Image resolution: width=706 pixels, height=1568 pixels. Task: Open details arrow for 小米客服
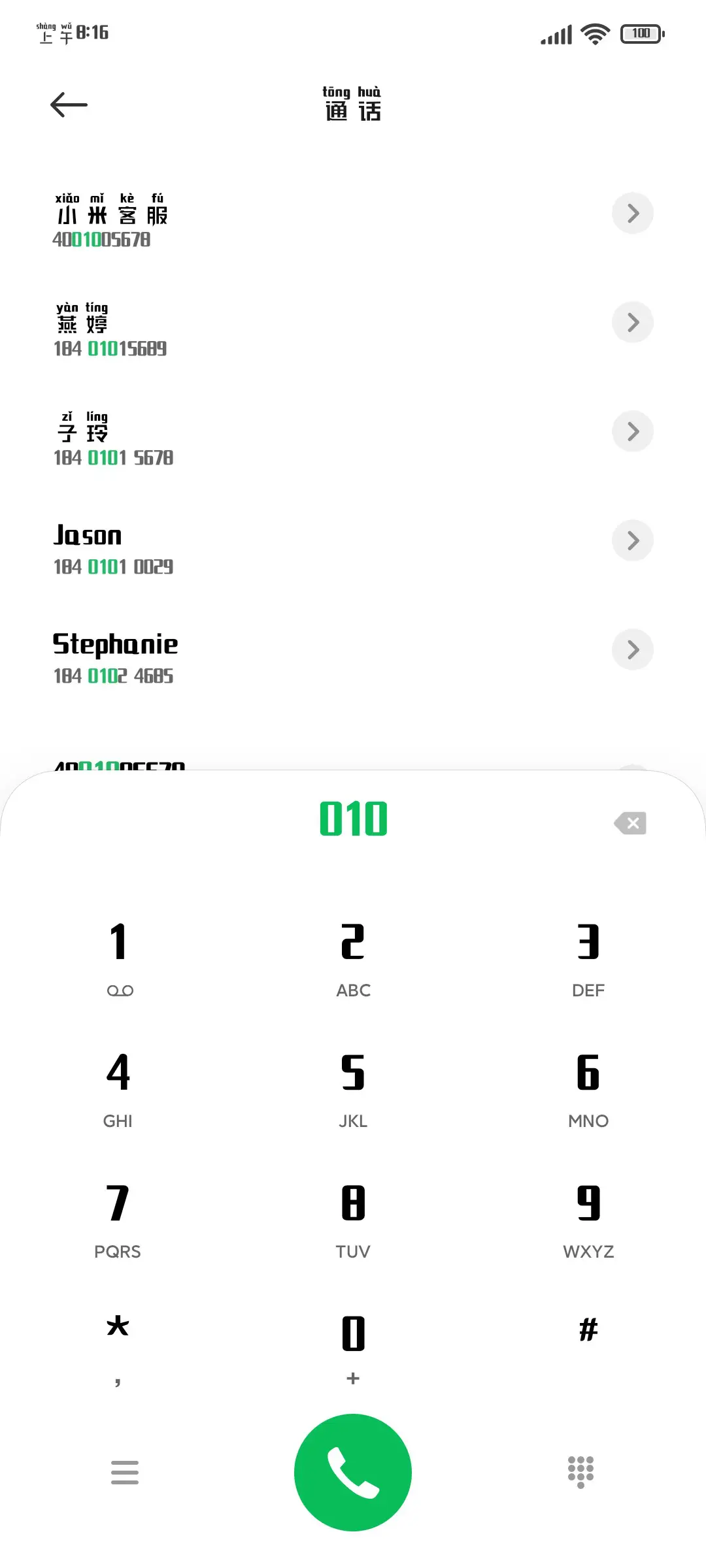[632, 213]
